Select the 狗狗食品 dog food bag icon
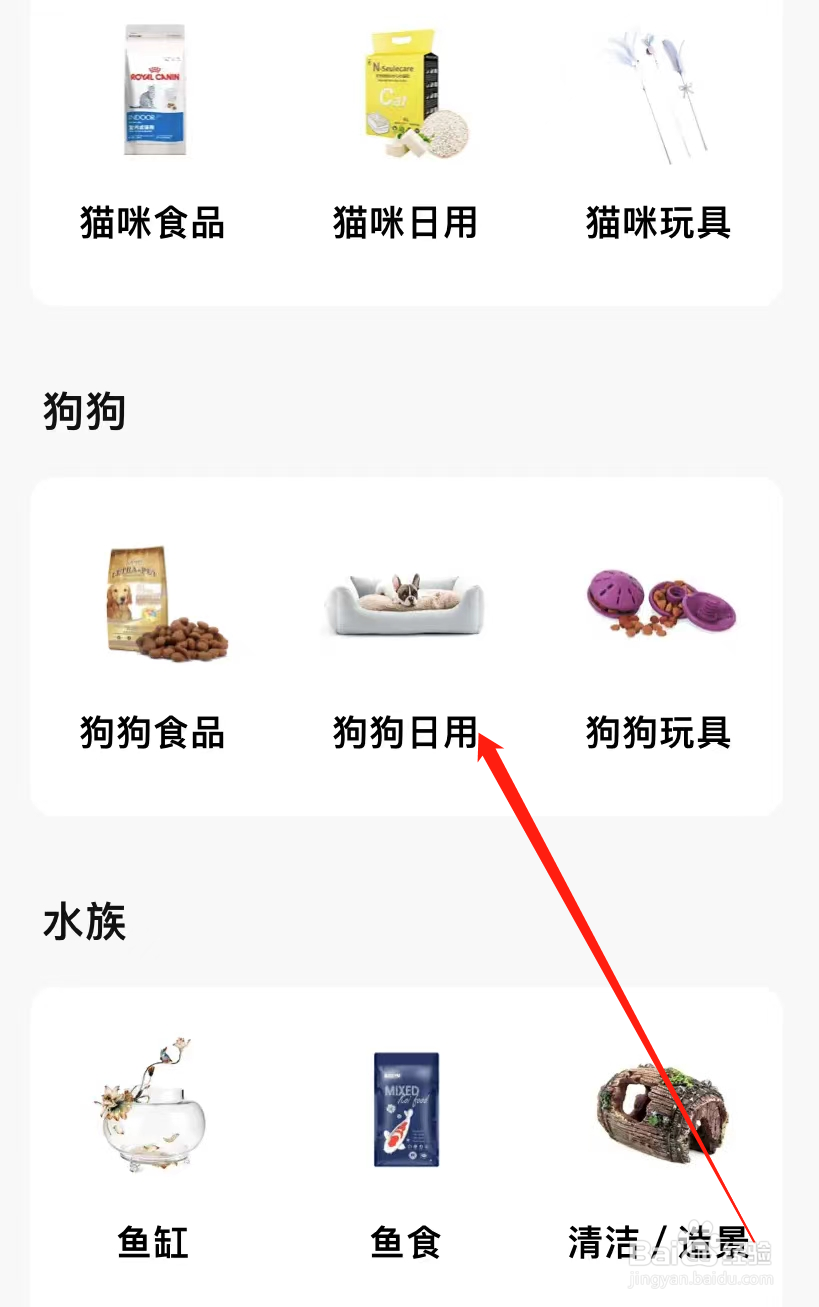 165,605
